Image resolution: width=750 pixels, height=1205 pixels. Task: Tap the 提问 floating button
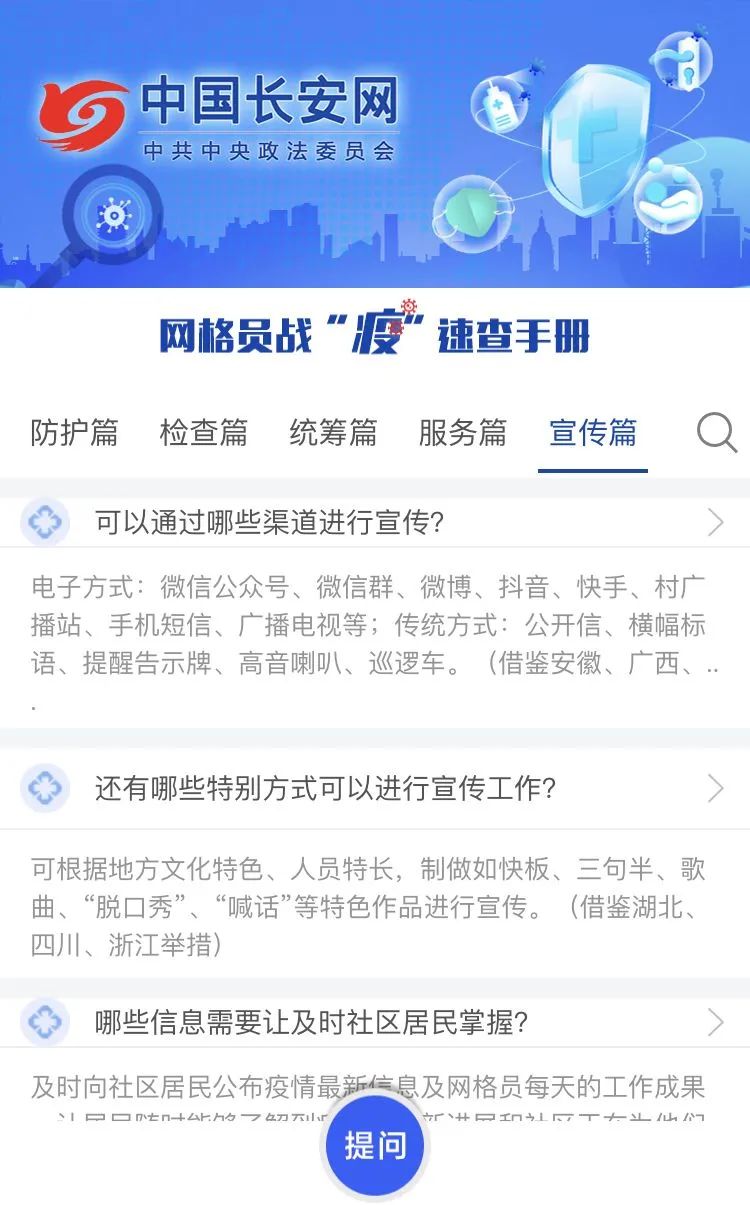(x=375, y=1146)
